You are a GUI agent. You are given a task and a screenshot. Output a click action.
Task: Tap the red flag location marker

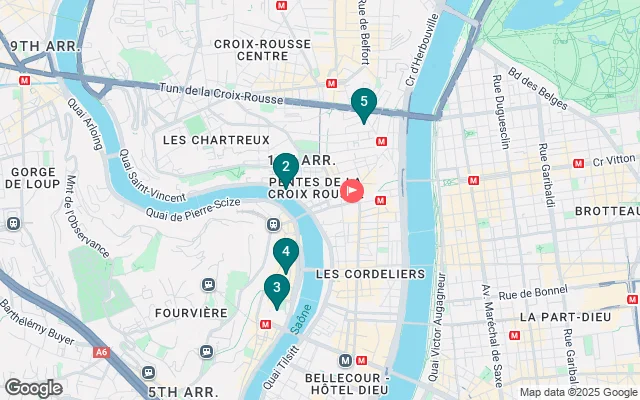353,191
